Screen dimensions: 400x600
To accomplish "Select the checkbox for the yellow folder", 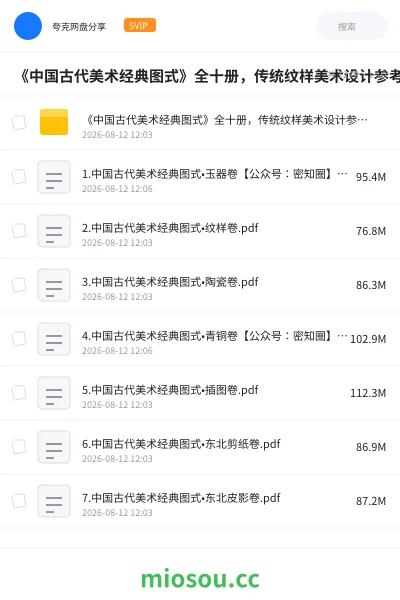I will [19, 123].
